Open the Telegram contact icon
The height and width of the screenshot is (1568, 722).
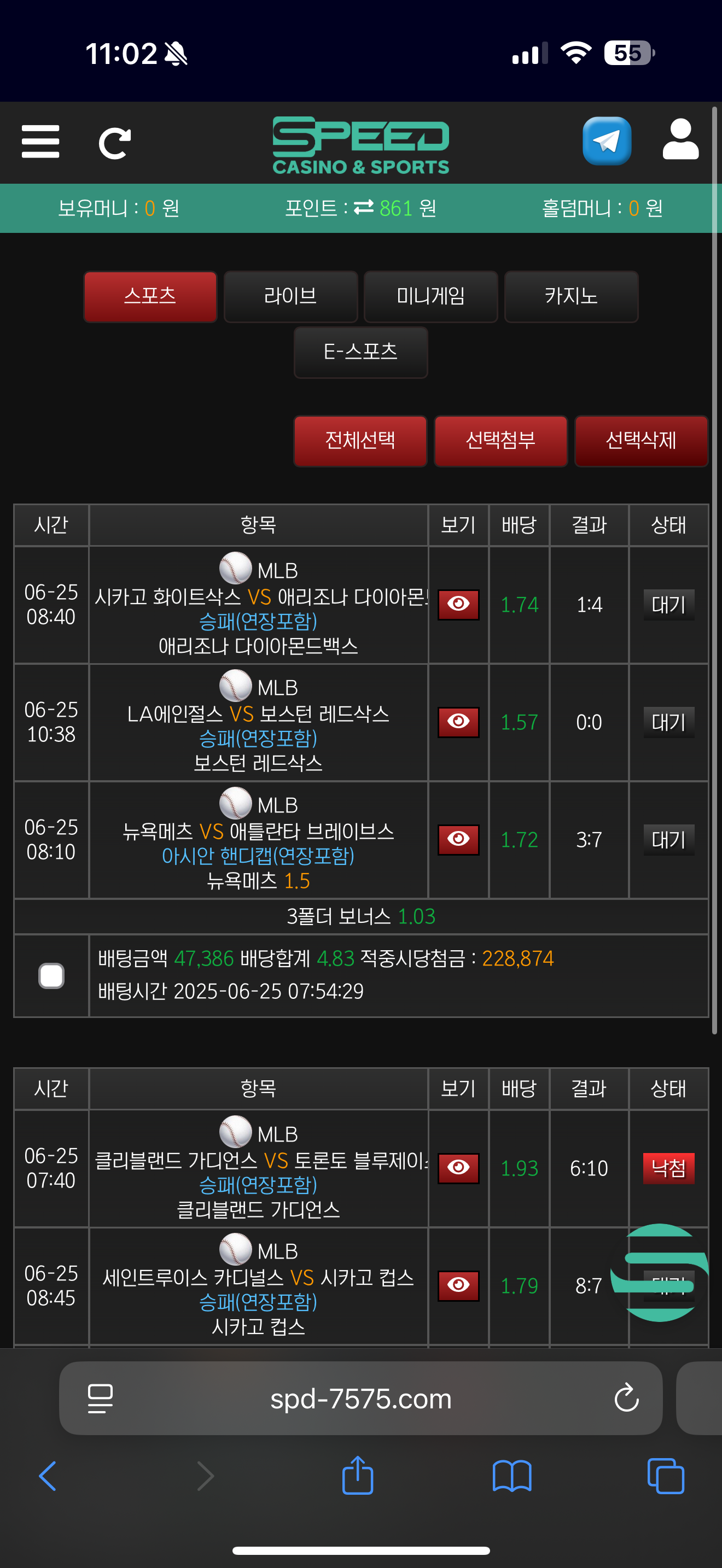click(x=607, y=141)
